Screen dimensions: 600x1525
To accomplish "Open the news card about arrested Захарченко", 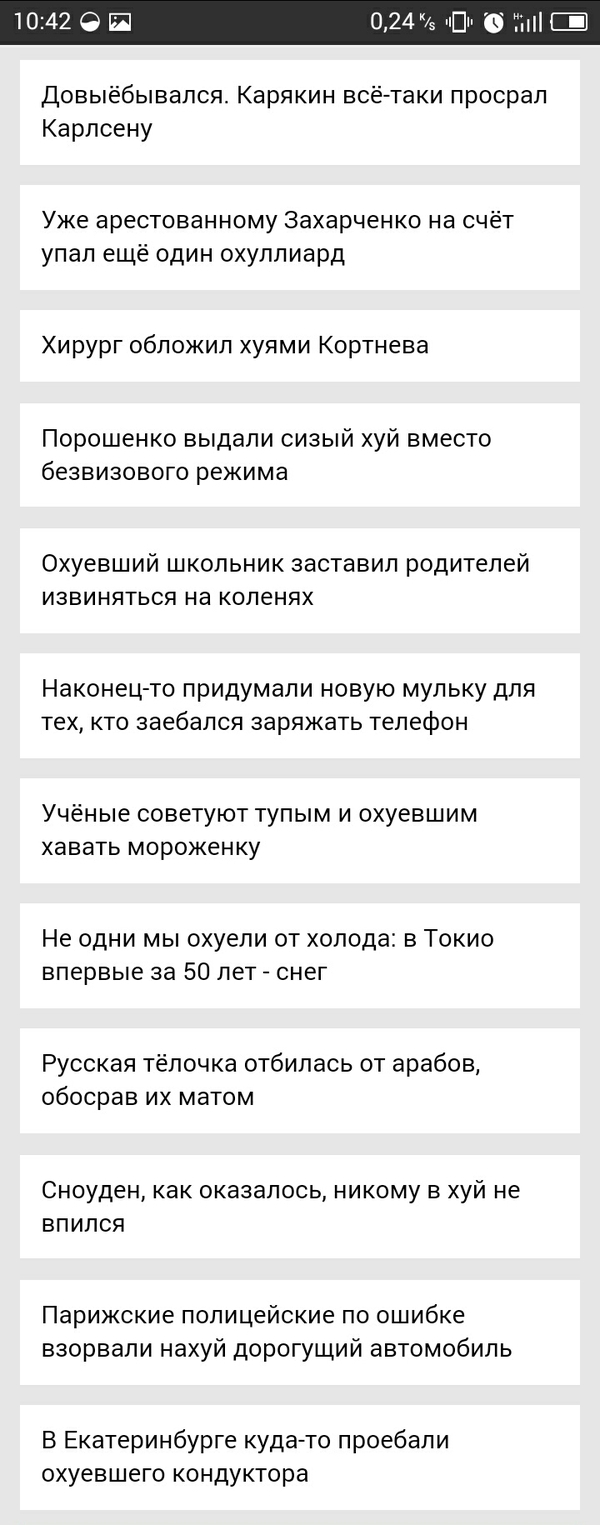I will click(300, 237).
